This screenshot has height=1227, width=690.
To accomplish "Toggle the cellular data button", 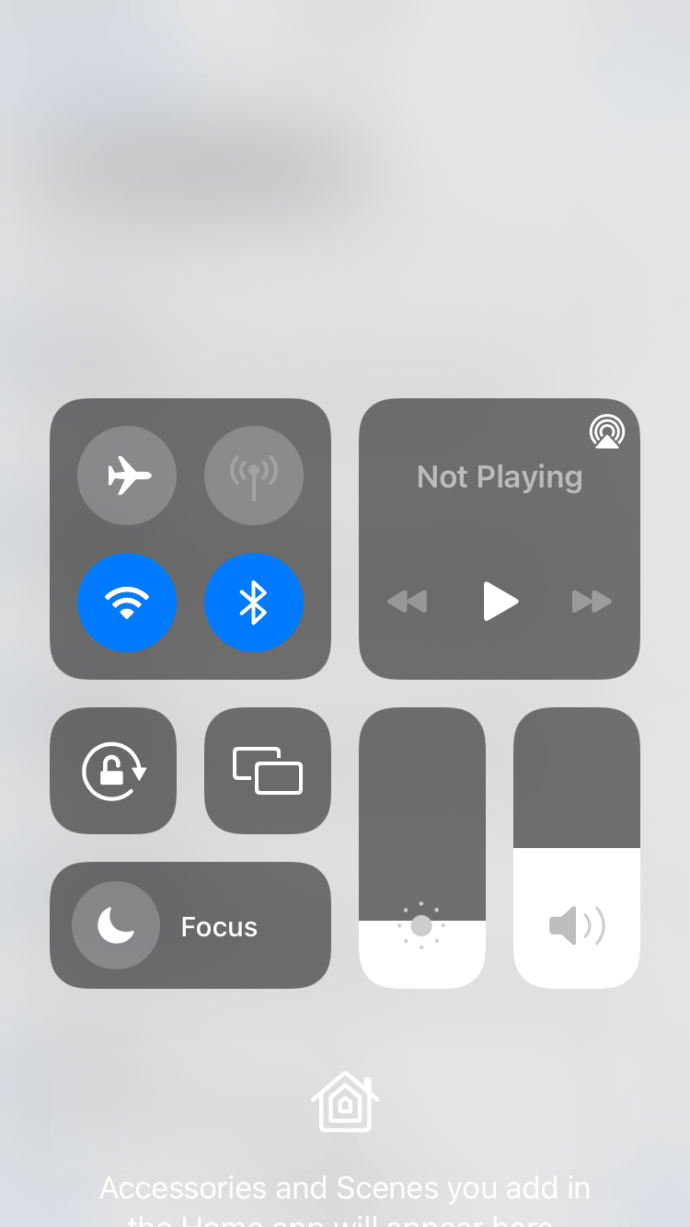I will (254, 475).
